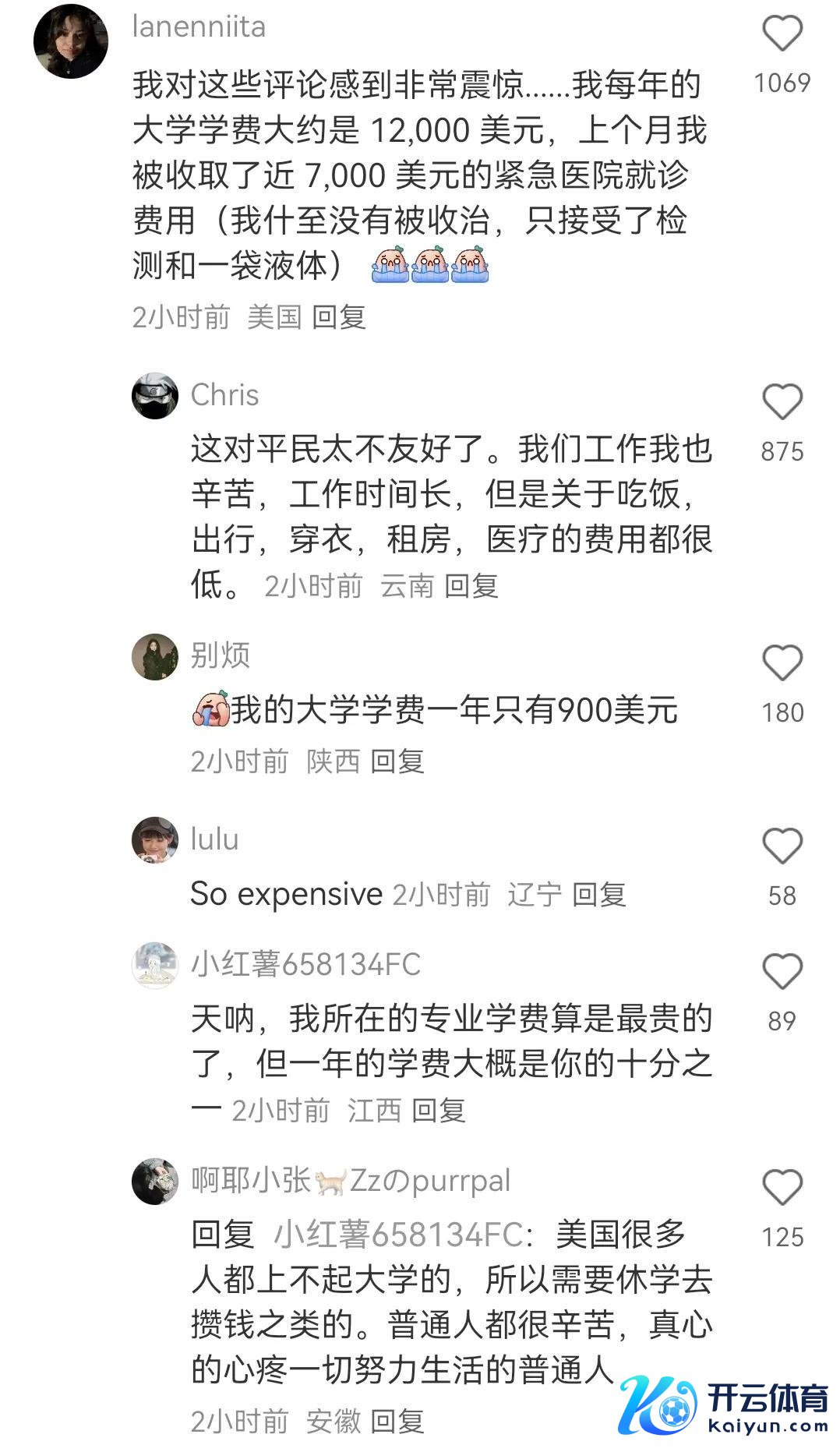The image size is (840, 1452).
Task: Open Chris's profile avatar
Action: (155, 396)
